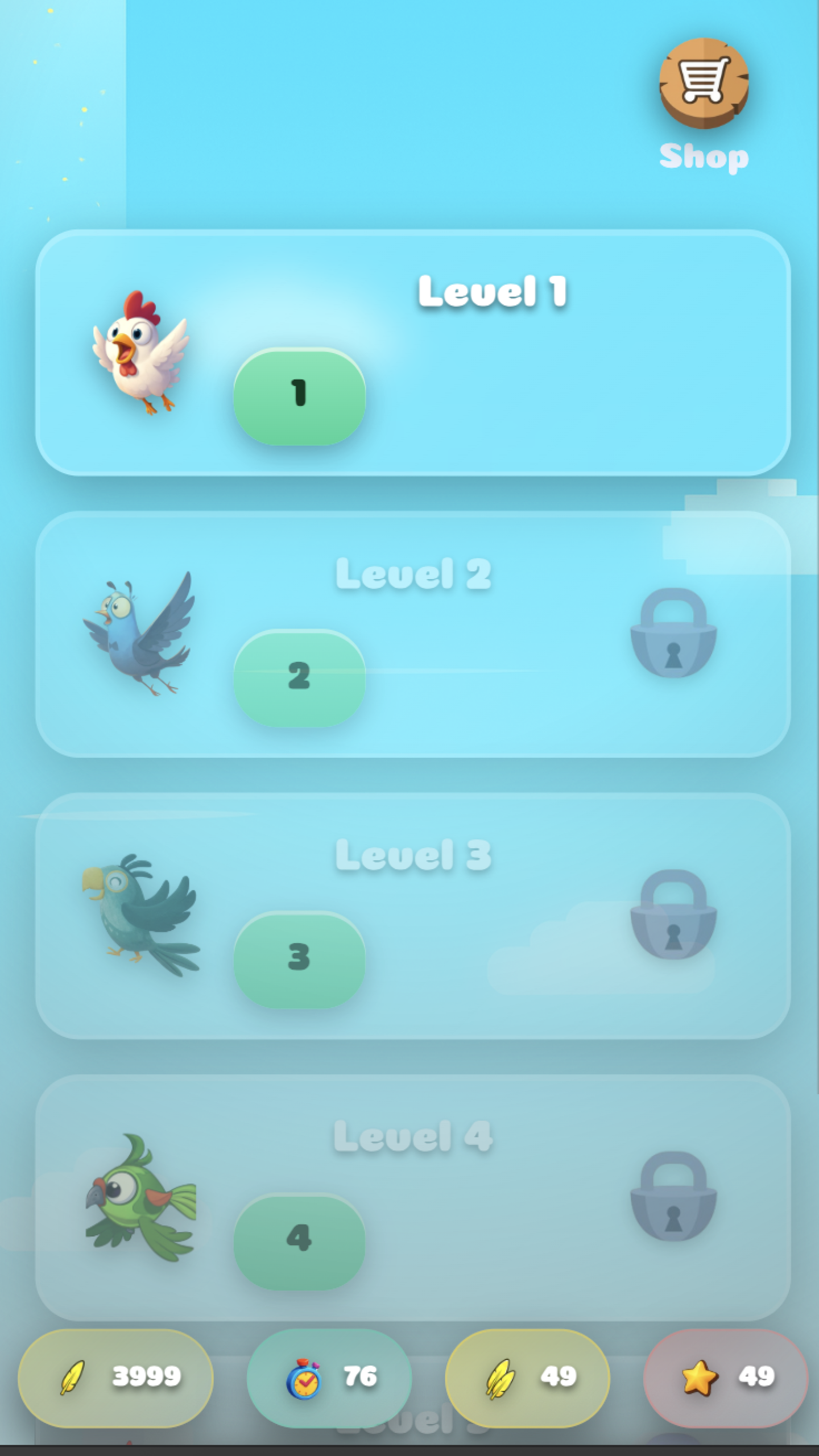Tap the padlock on Level 4
The image size is (819, 1456).
pos(673,1196)
